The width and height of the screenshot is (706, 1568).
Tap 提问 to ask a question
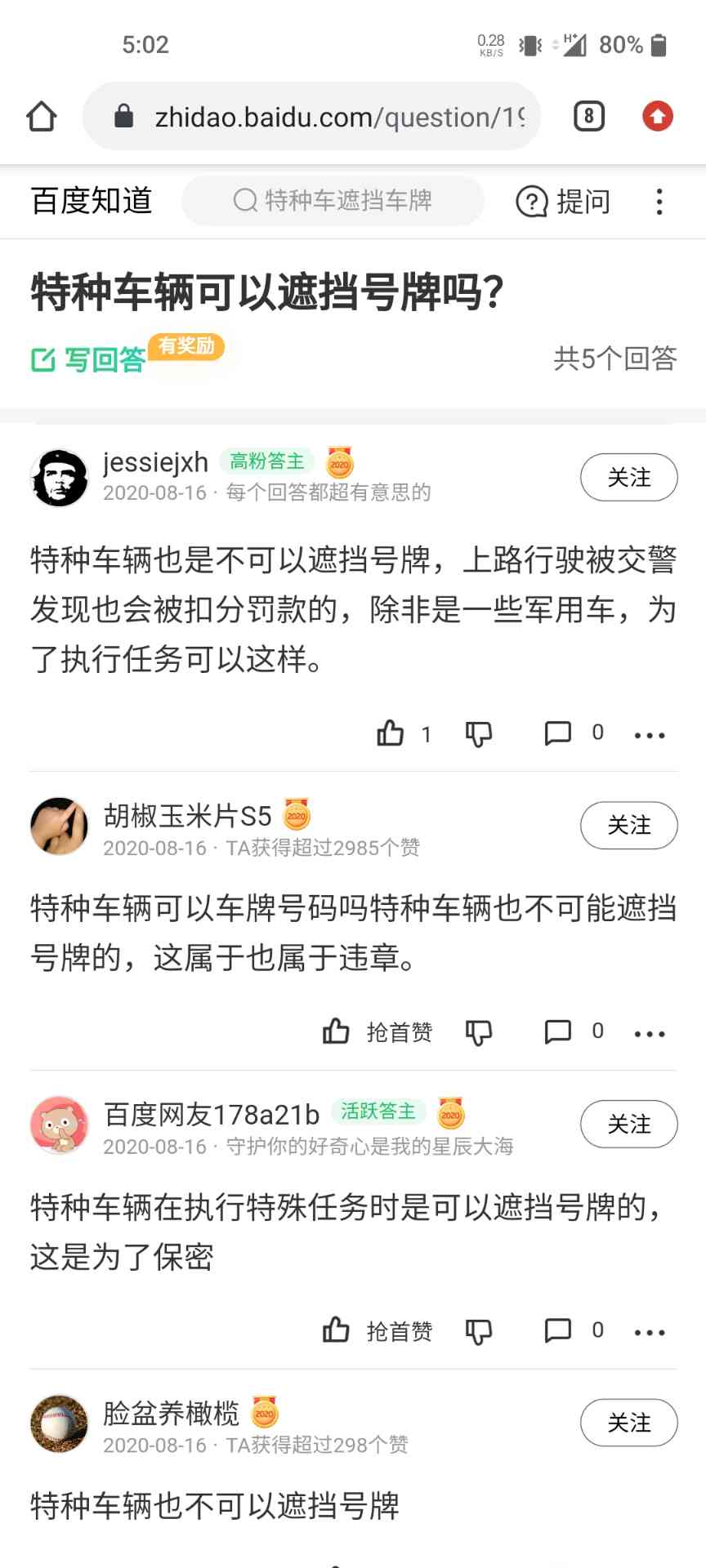pos(564,201)
